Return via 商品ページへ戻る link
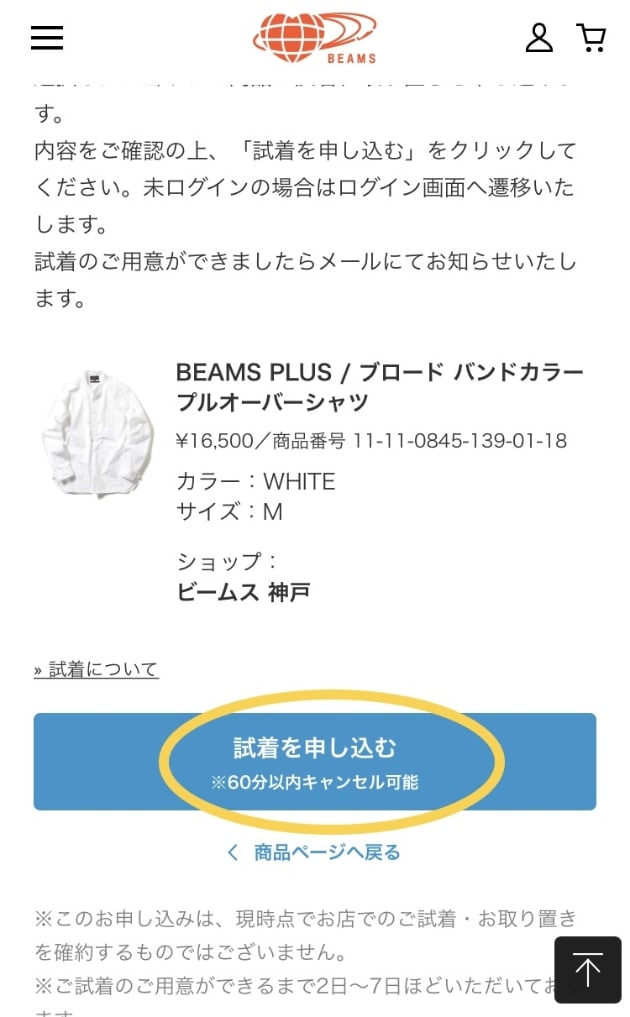 pos(314,852)
